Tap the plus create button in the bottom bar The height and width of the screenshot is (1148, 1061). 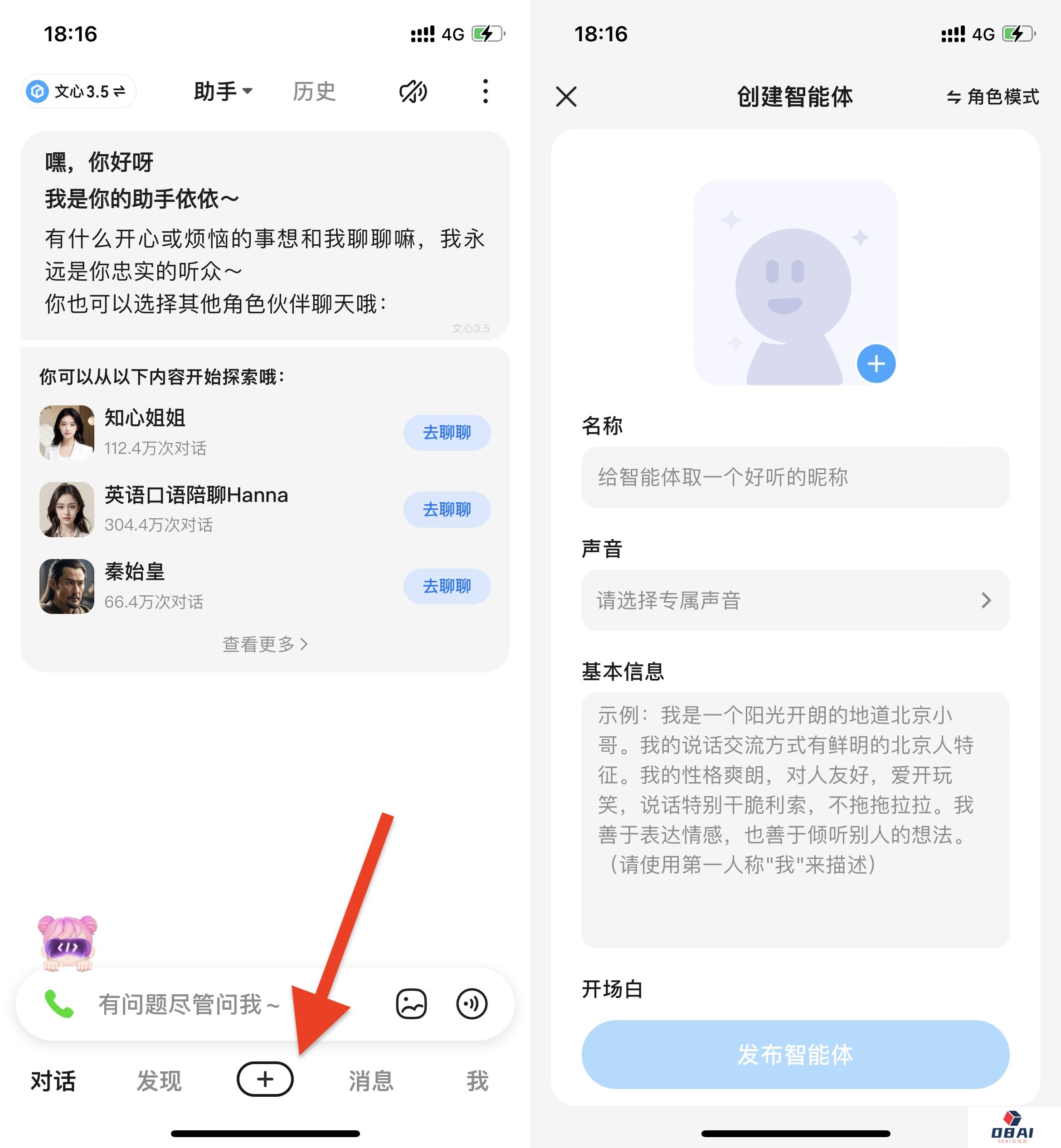coord(265,1079)
